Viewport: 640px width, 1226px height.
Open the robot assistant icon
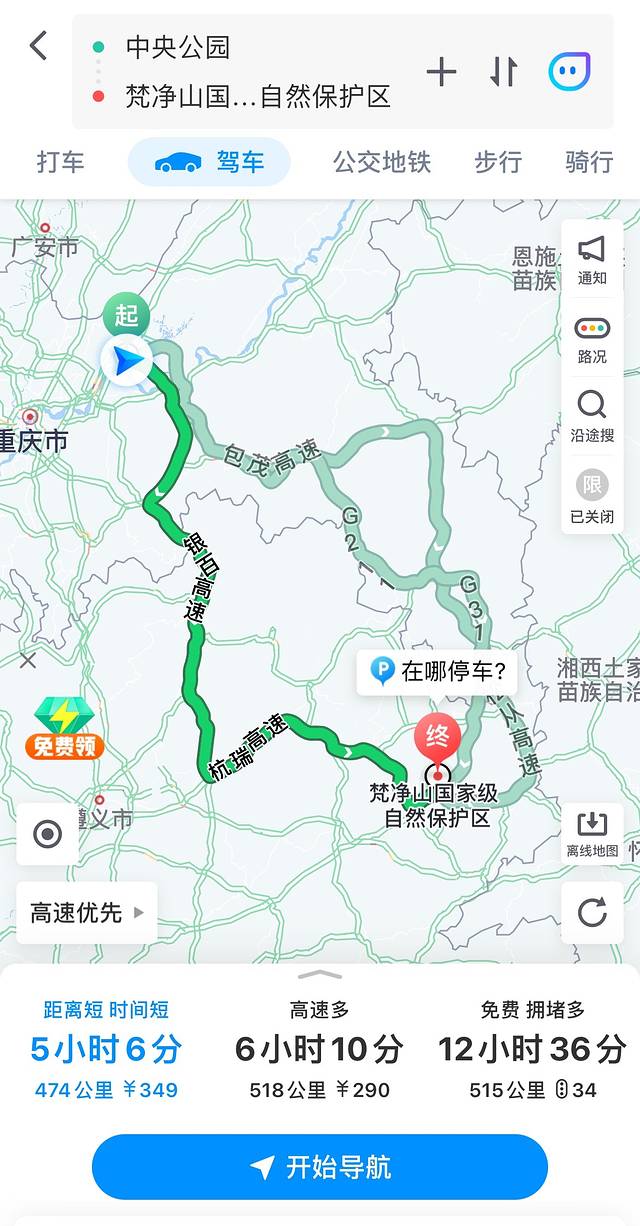tap(570, 71)
